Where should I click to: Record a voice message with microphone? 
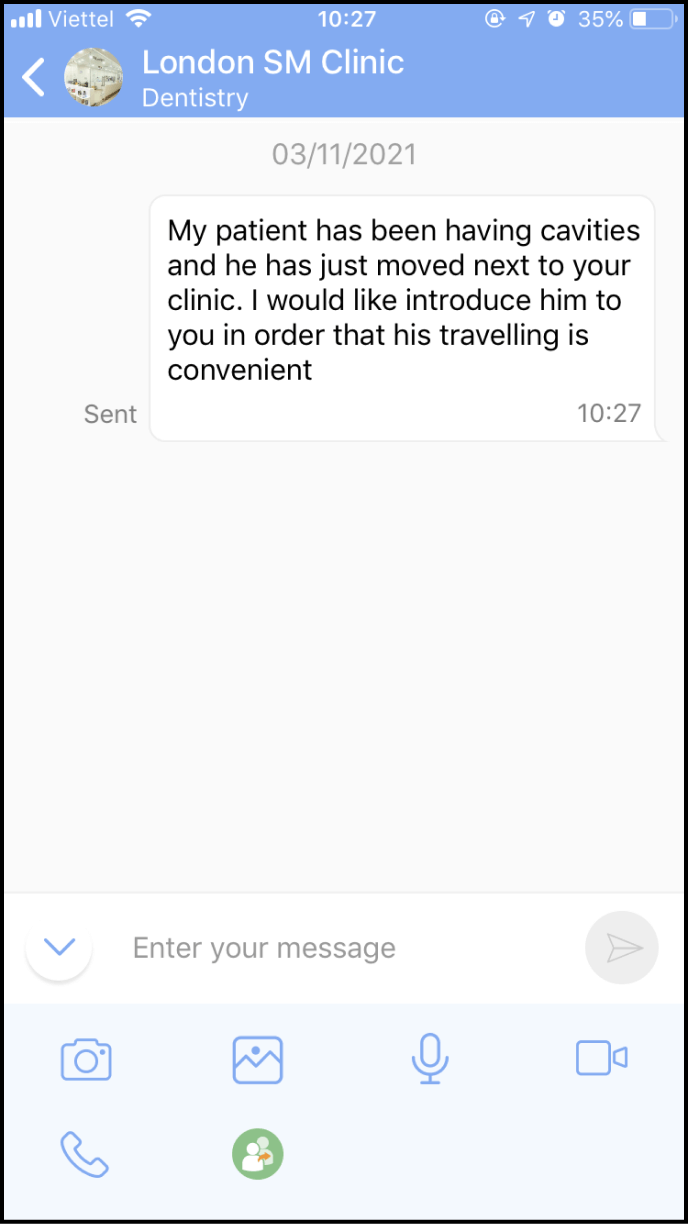click(430, 1059)
